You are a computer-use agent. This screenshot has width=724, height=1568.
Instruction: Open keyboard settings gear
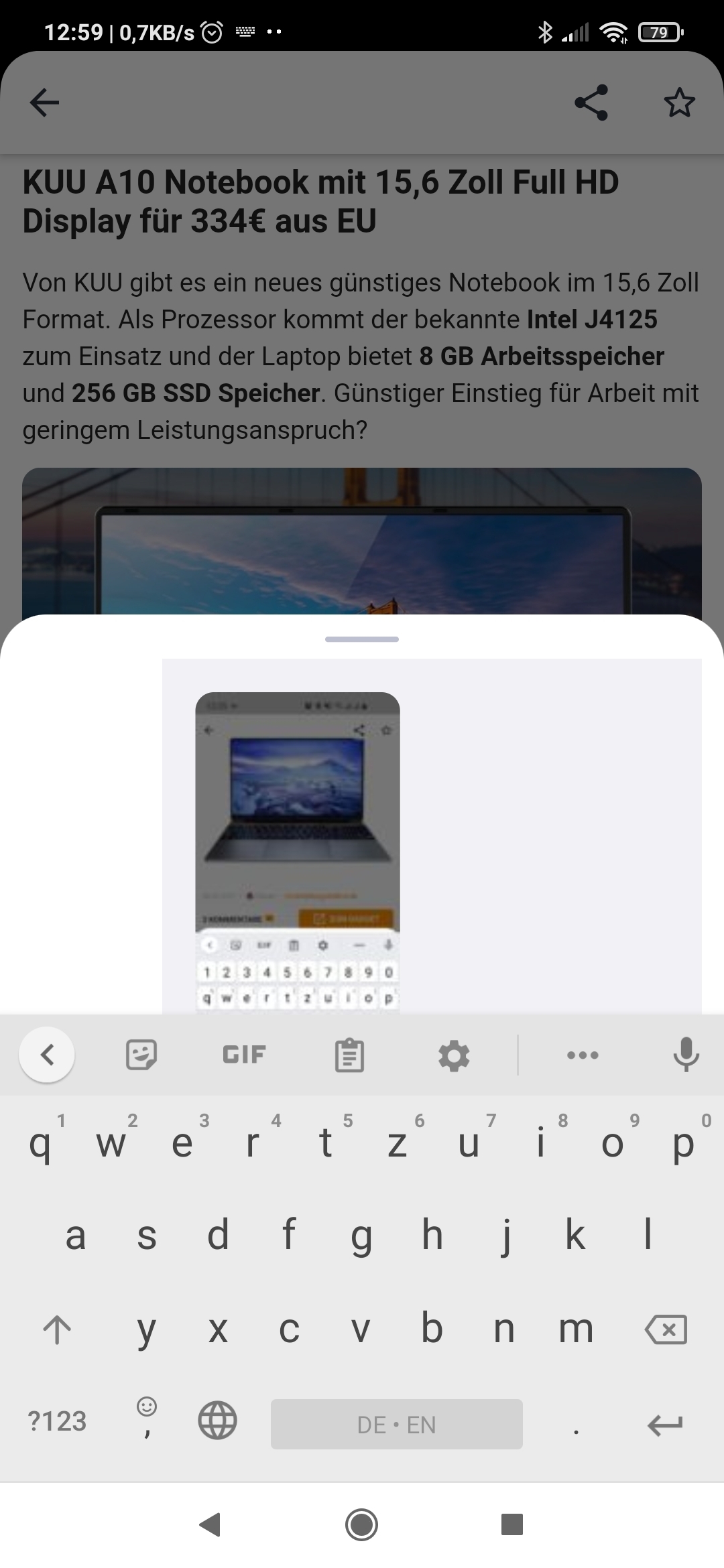[x=454, y=1055]
